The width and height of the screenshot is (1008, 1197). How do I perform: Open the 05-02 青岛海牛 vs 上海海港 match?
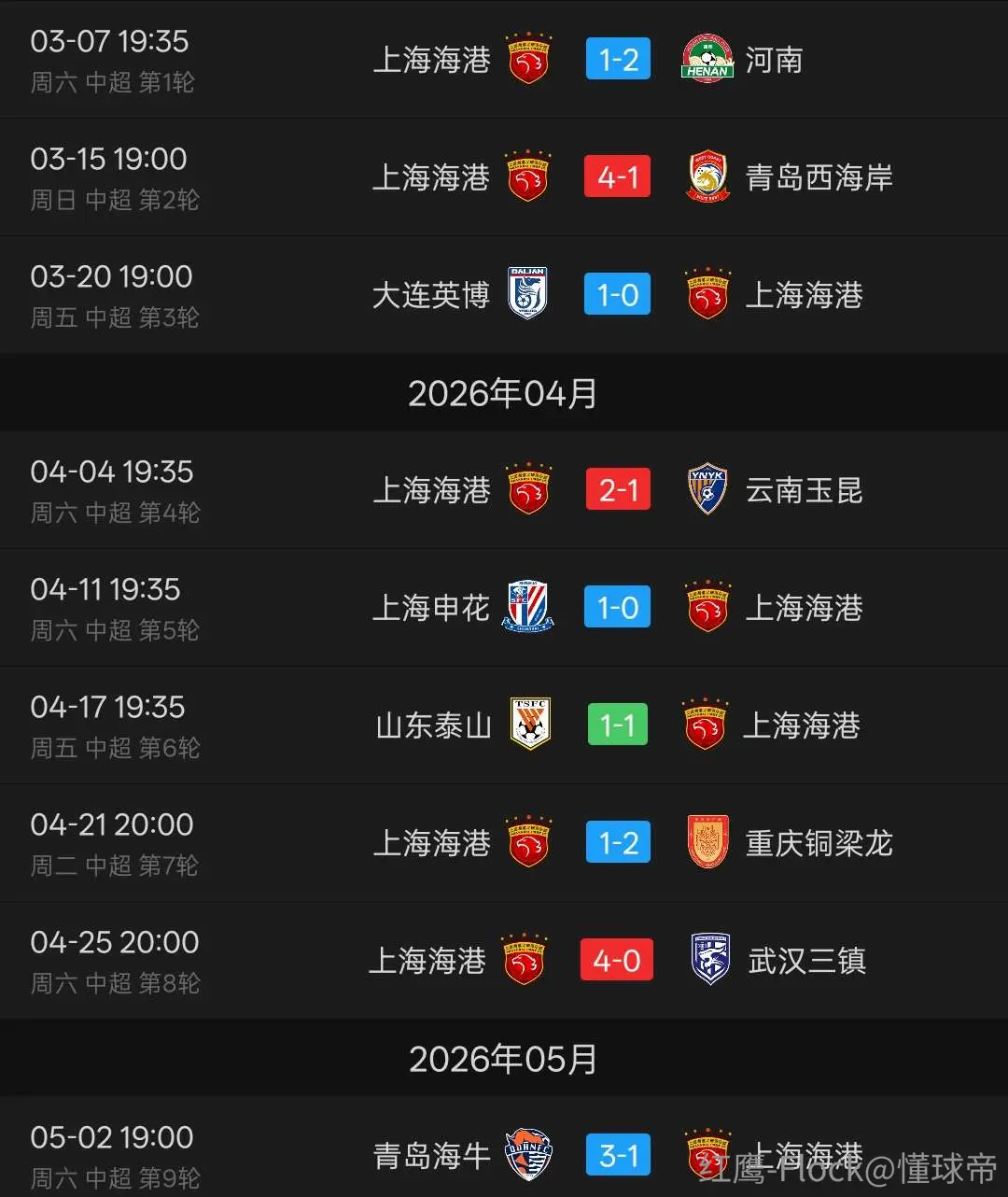(504, 1148)
